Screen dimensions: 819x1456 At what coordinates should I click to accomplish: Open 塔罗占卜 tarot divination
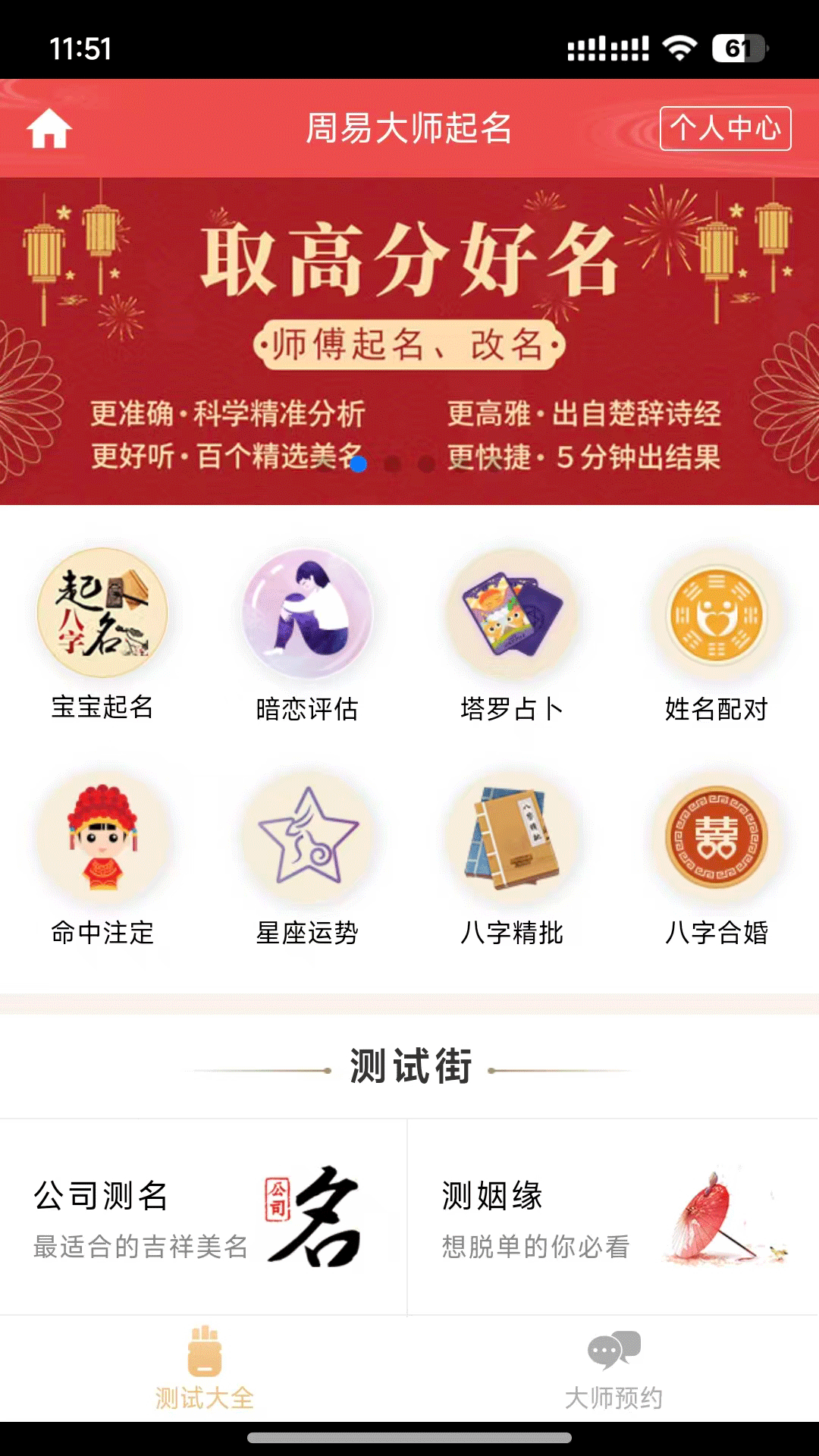(x=512, y=616)
